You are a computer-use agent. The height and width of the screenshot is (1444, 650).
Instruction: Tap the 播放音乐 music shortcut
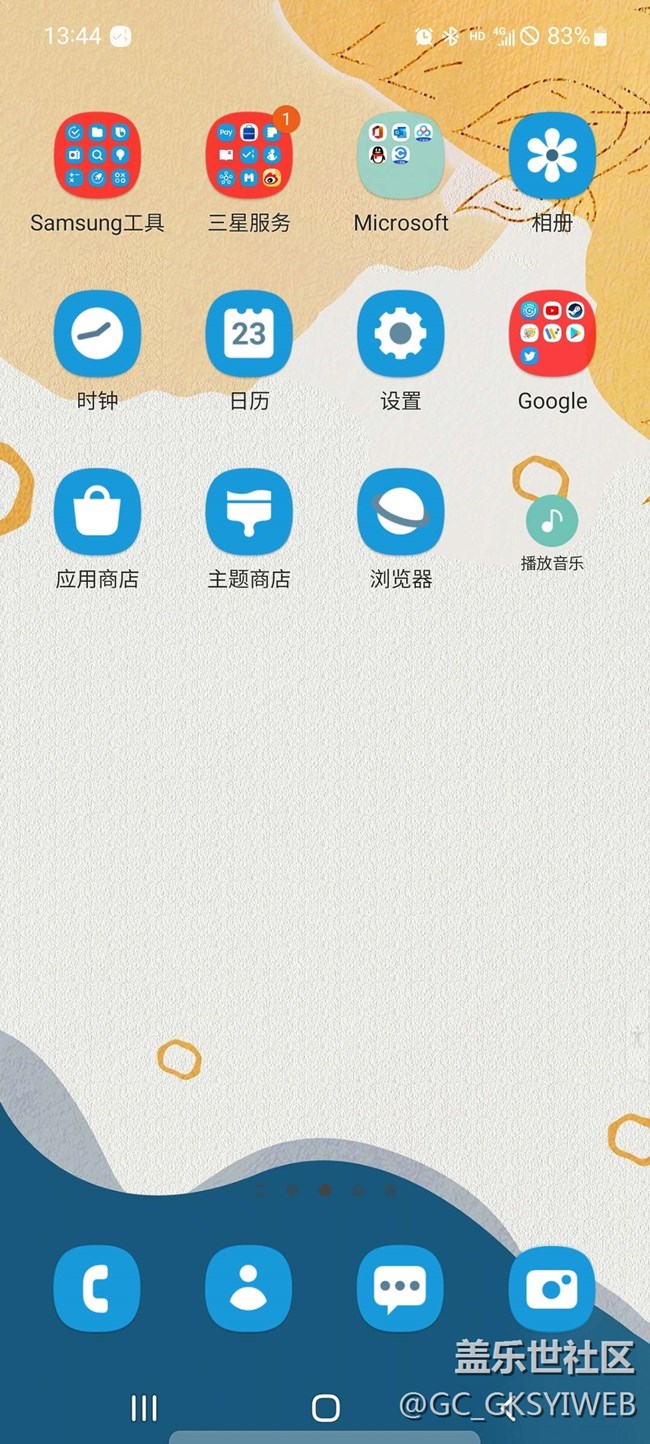click(552, 521)
